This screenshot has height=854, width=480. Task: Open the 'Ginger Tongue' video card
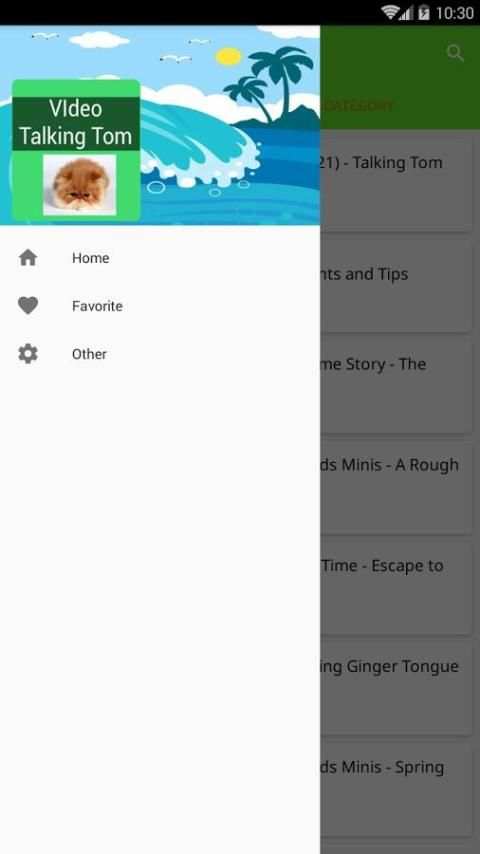click(396, 686)
